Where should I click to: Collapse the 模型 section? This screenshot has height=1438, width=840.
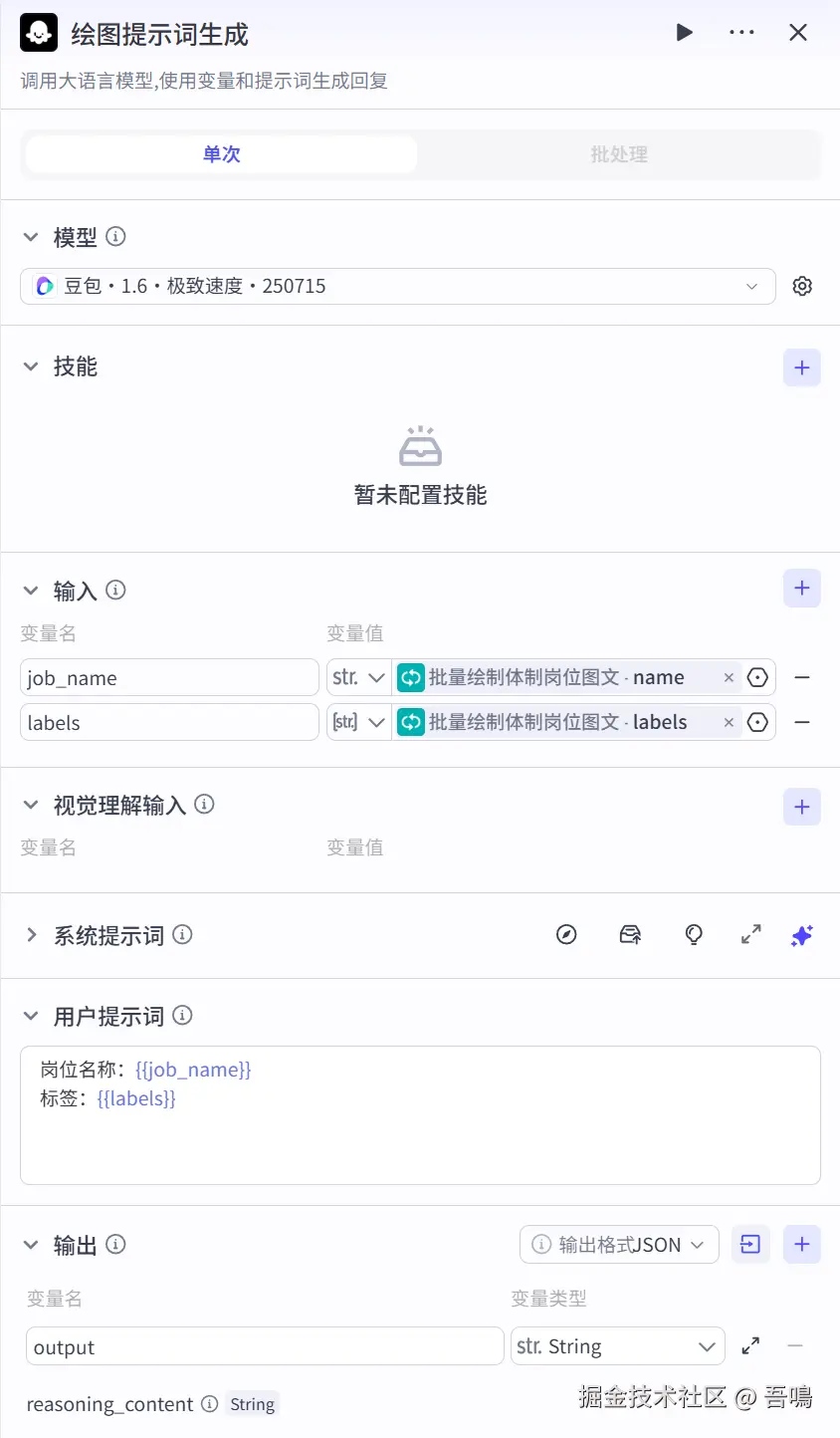pos(32,237)
